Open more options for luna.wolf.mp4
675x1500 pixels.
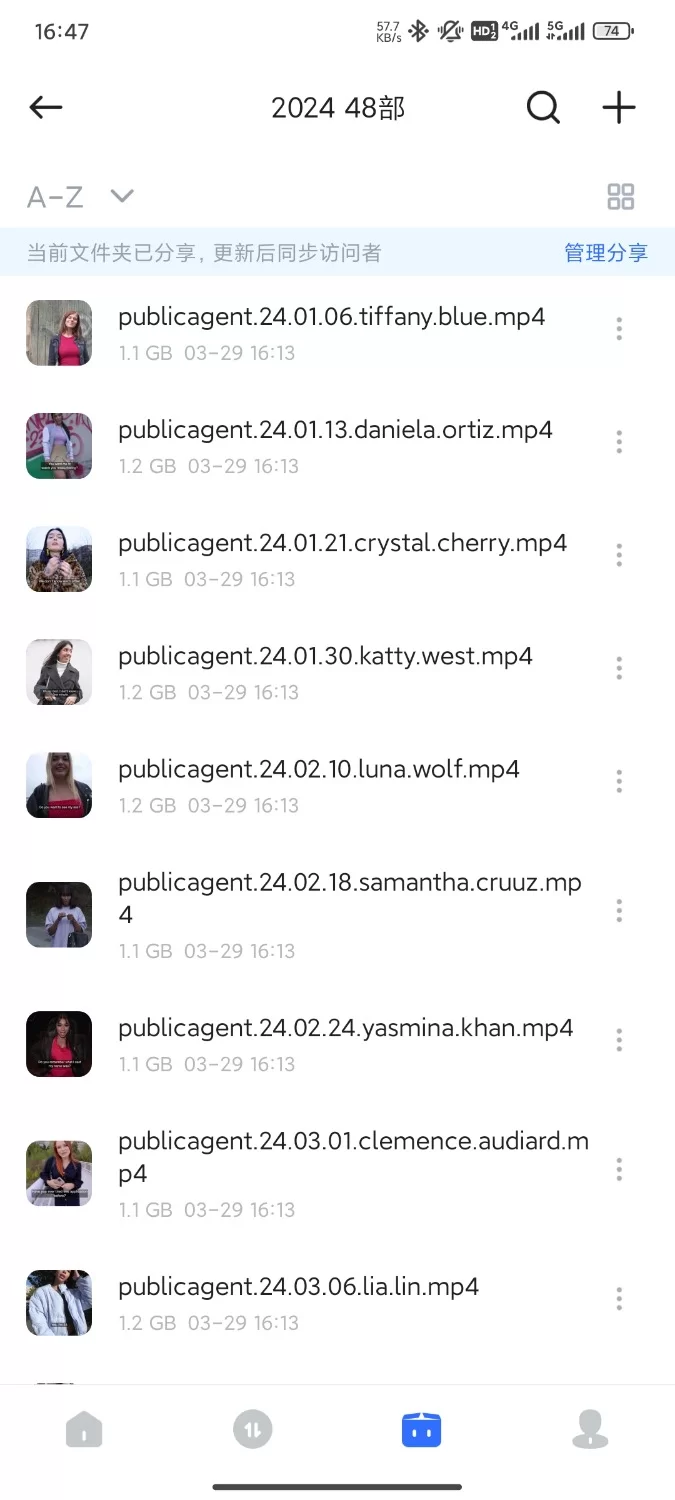tap(619, 781)
